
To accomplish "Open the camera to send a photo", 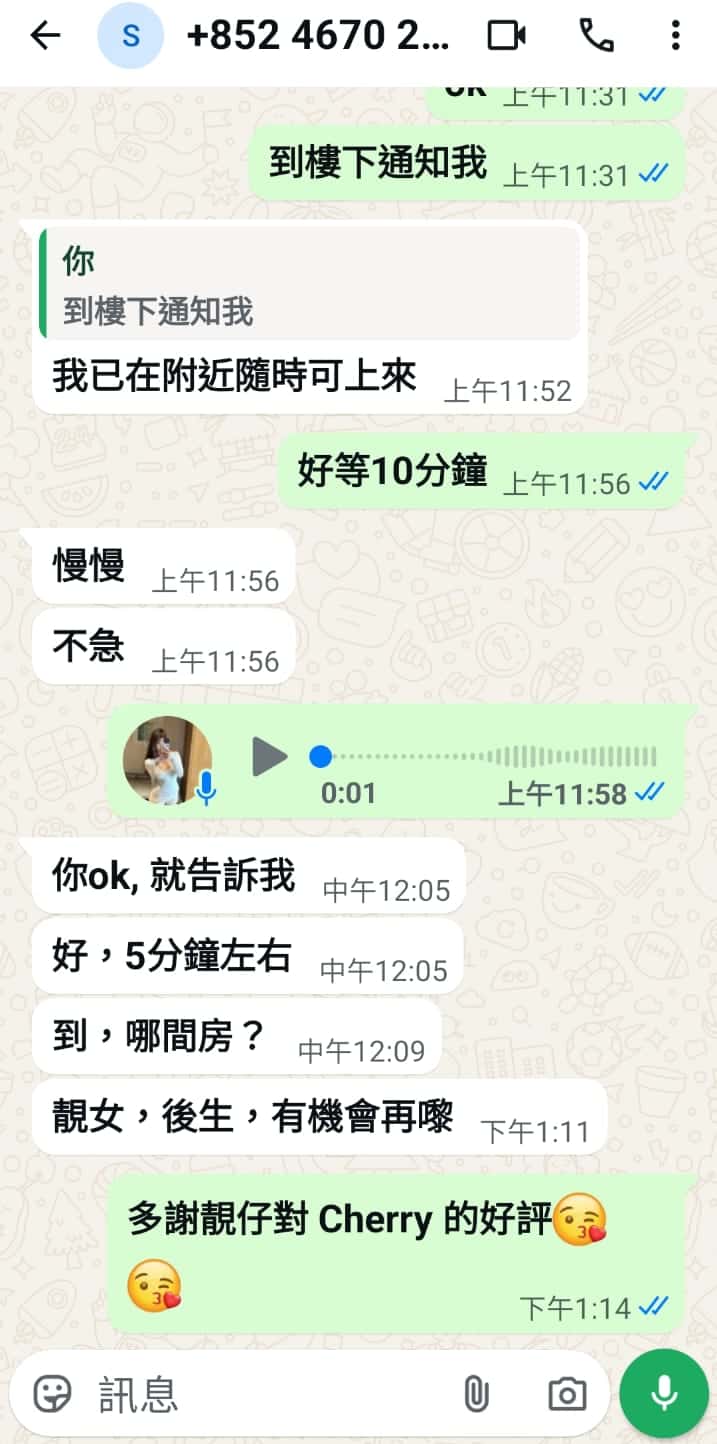I will 567,1393.
